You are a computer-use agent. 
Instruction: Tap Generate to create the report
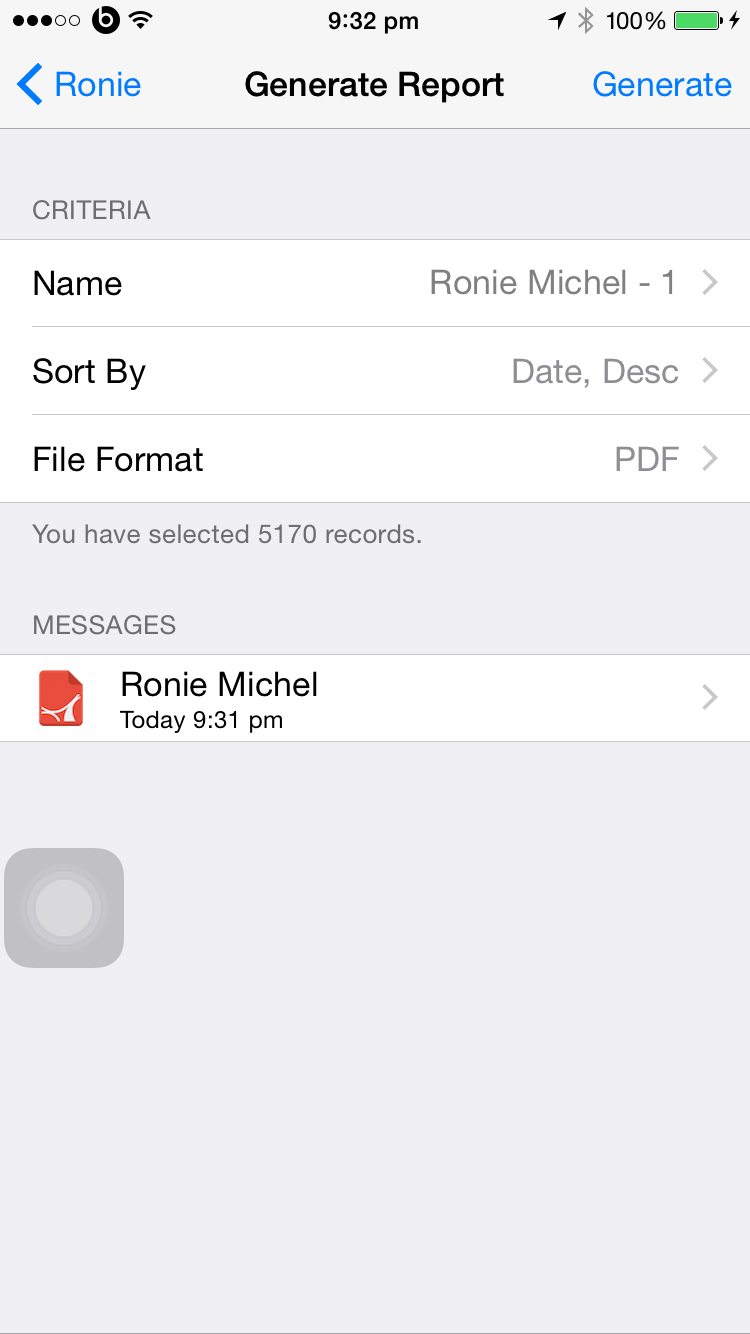662,85
